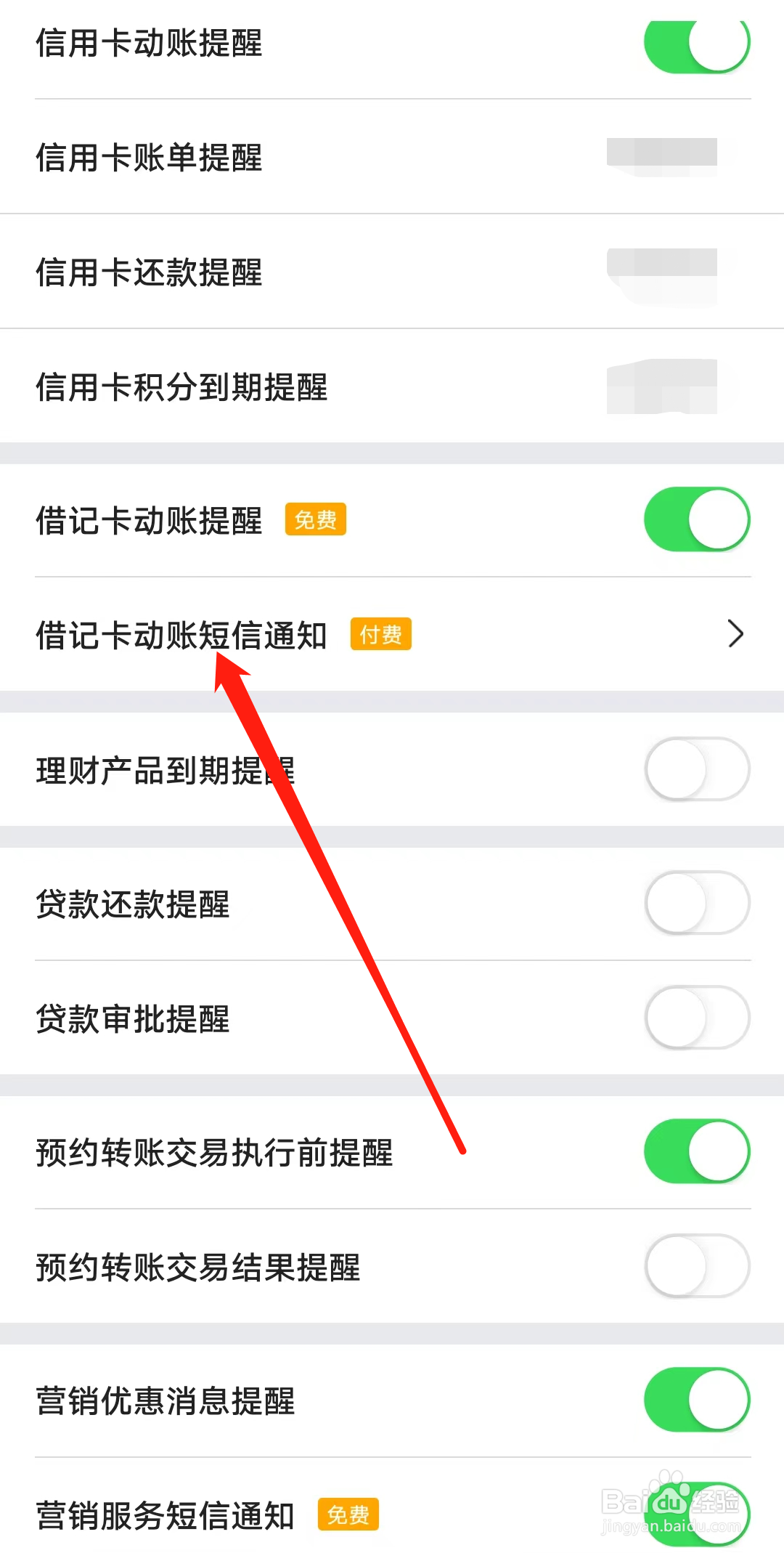Disable the 信用卡动账提醒 switch
The width and height of the screenshot is (784, 1553).
695,44
